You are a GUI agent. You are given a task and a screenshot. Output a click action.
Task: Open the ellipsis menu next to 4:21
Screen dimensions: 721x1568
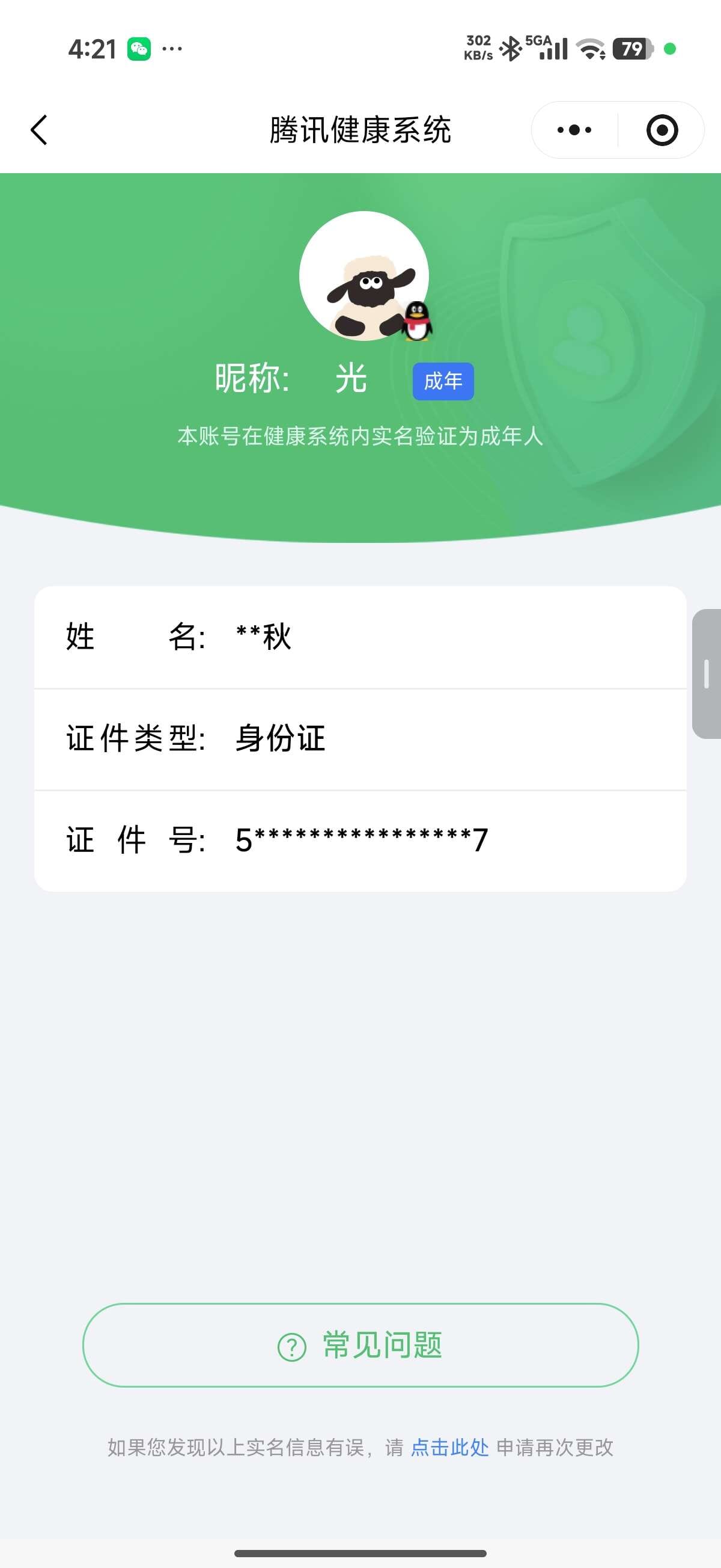click(x=172, y=50)
